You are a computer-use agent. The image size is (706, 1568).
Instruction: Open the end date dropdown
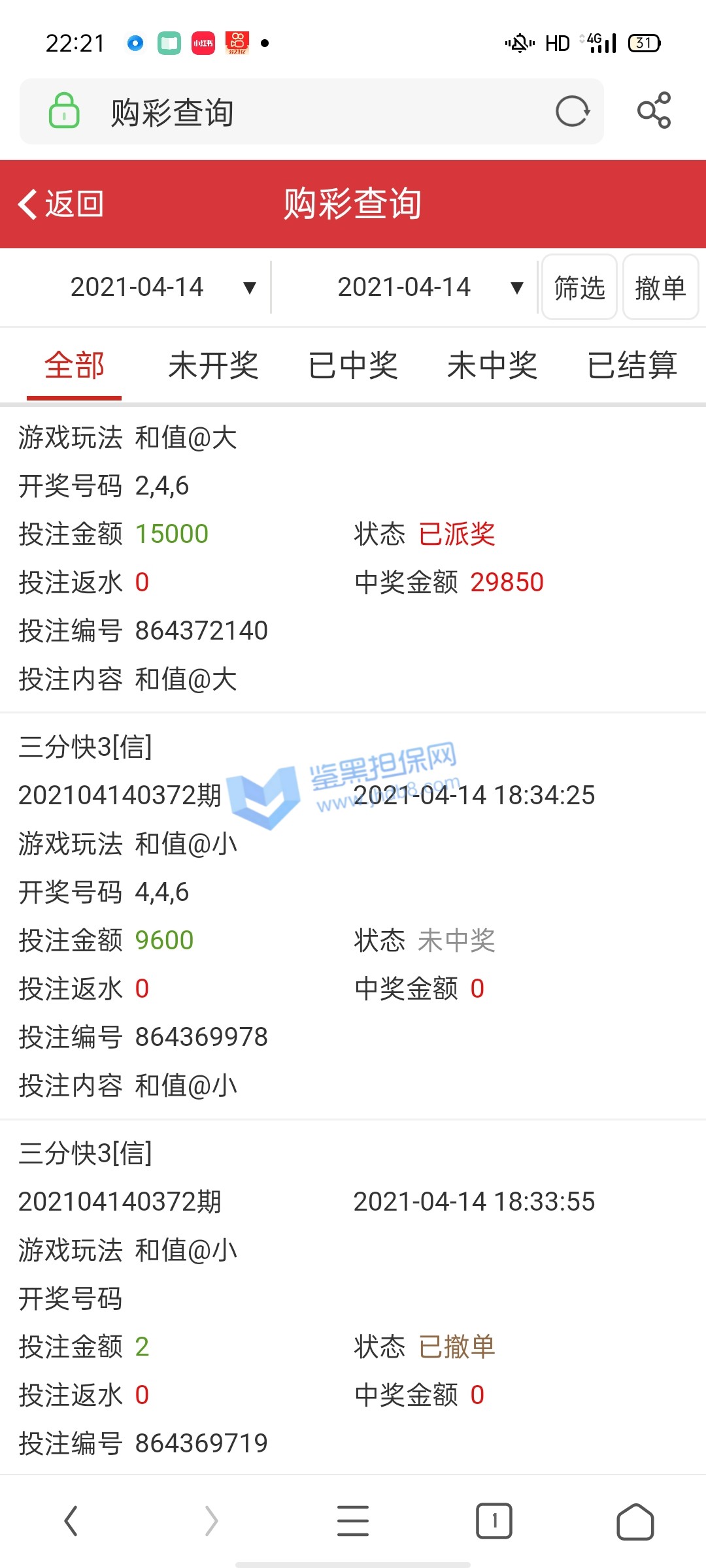(x=429, y=287)
